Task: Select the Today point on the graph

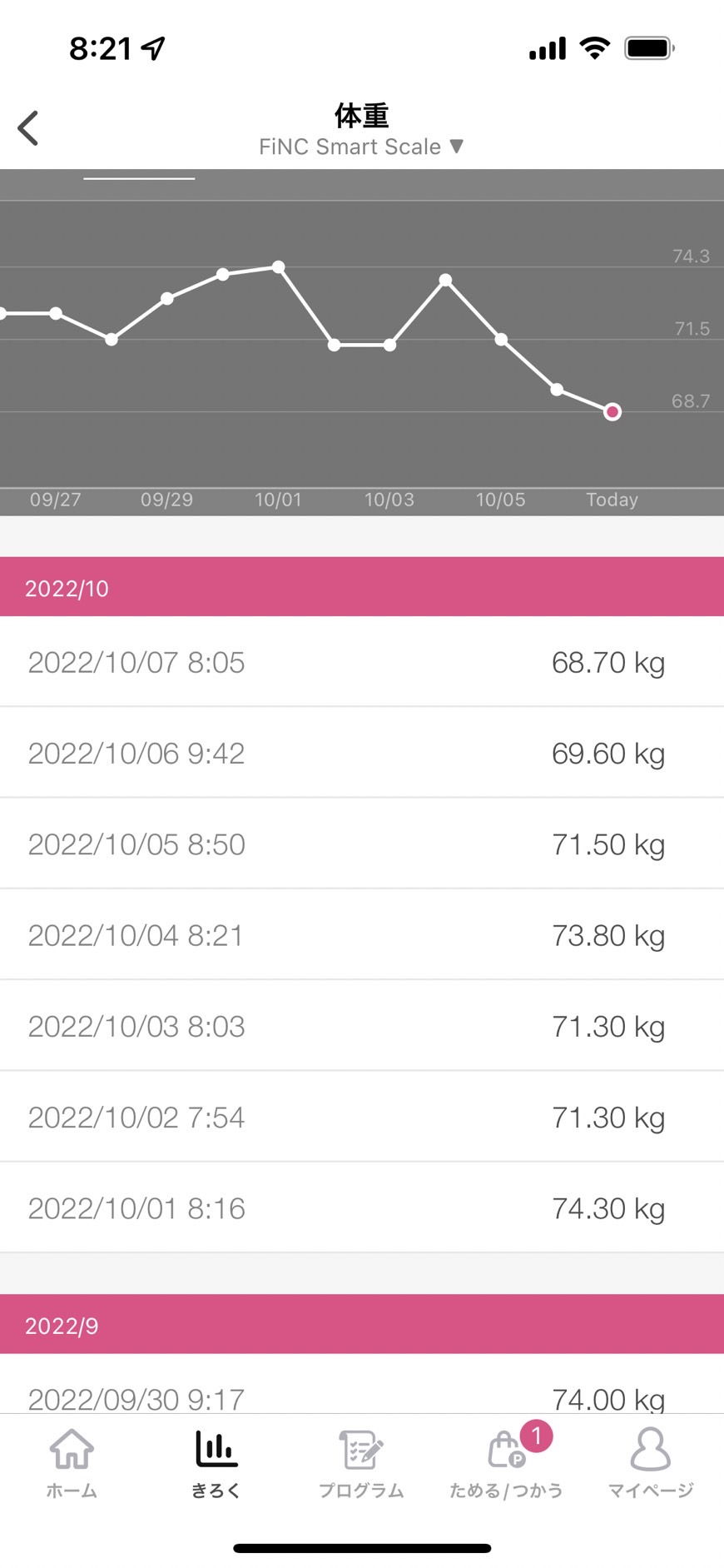Action: click(x=612, y=411)
